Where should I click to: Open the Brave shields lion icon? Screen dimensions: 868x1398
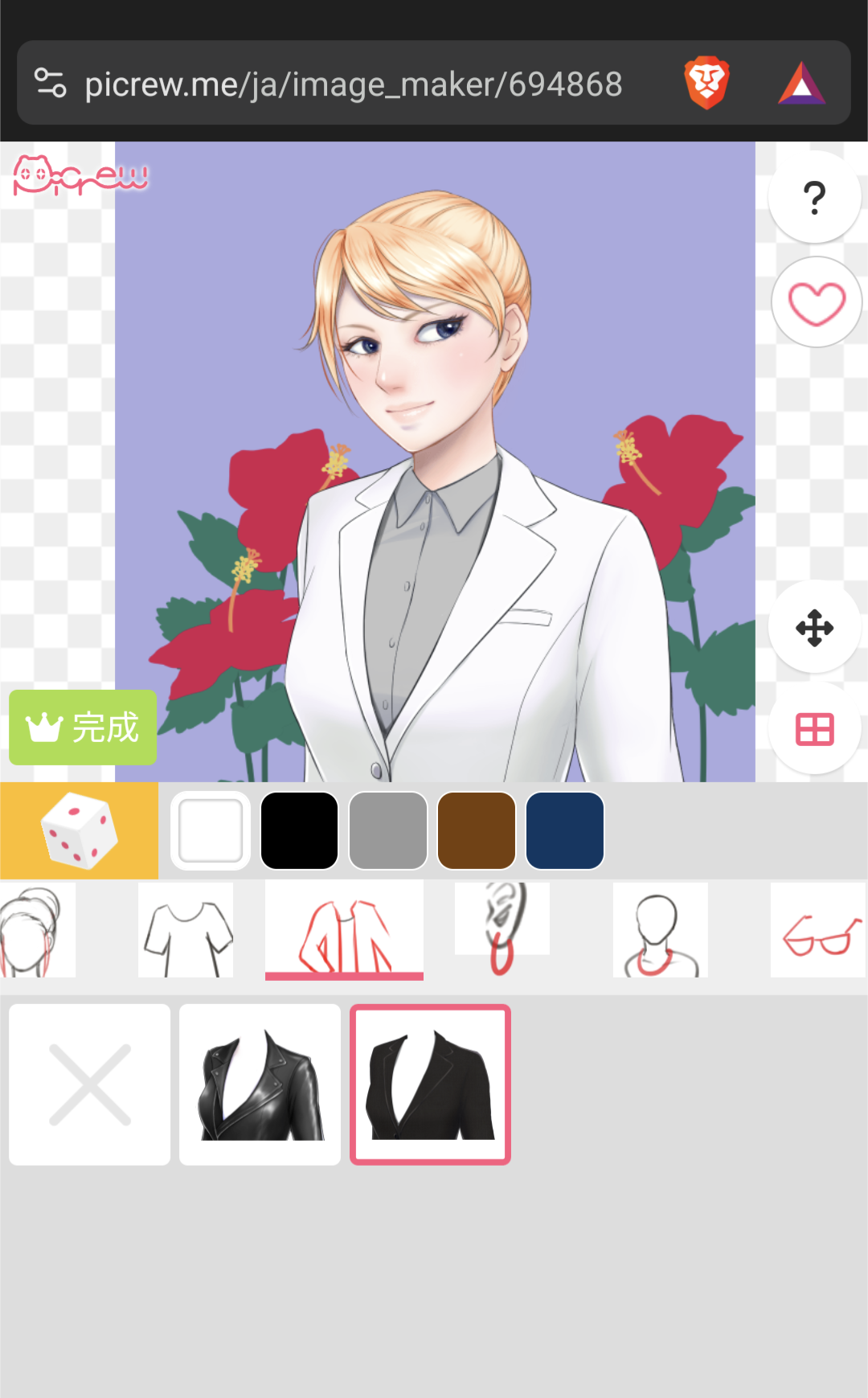(x=706, y=83)
